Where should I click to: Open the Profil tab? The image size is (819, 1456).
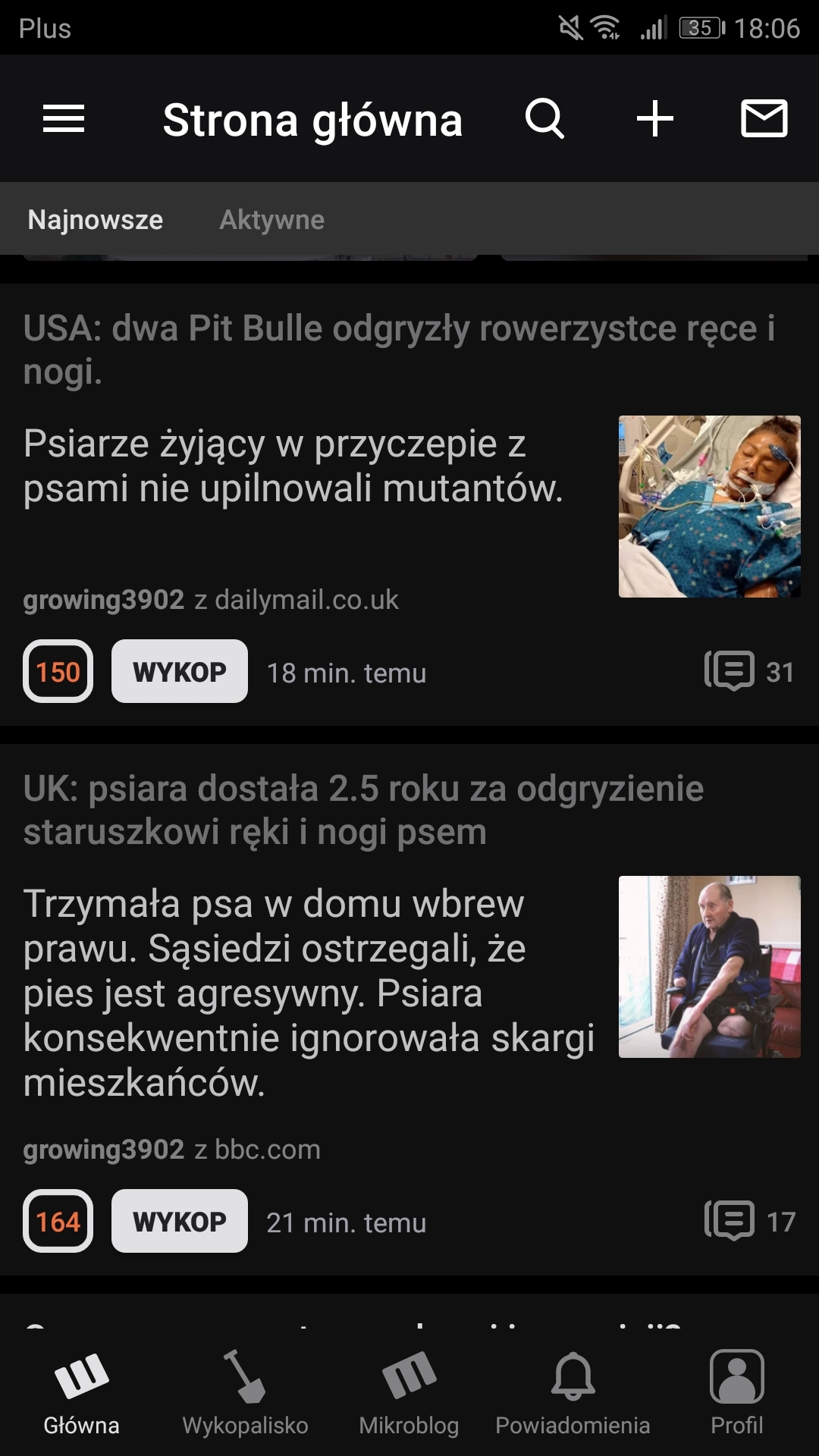pyautogui.click(x=736, y=1394)
